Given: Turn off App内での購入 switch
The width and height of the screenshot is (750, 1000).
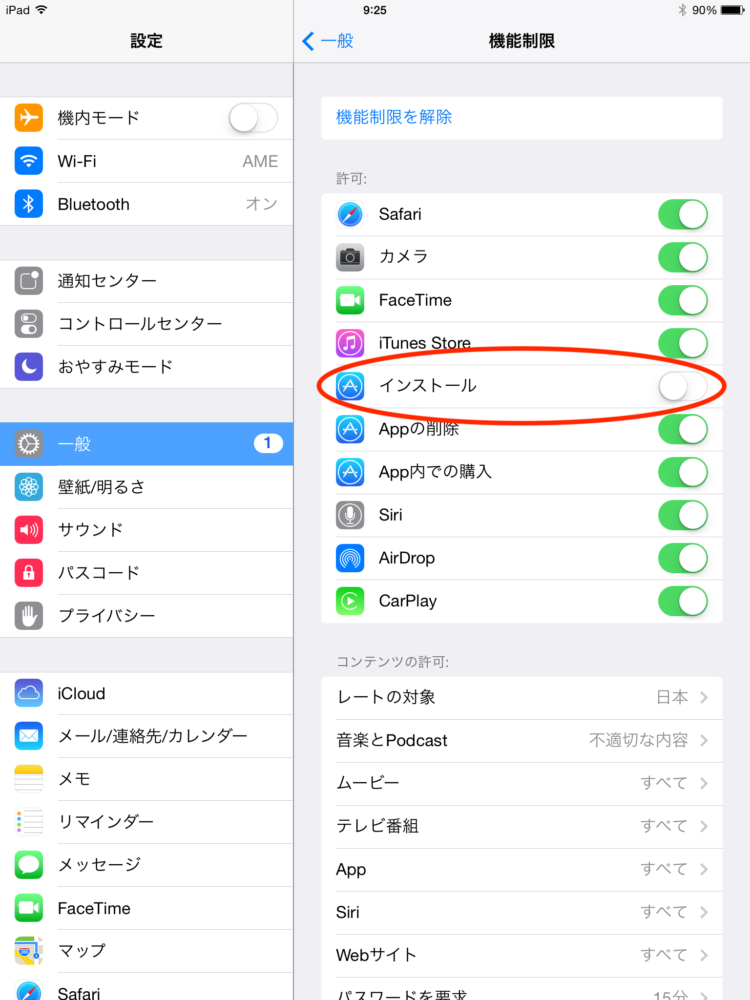Looking at the screenshot, I should pyautogui.click(x=682, y=472).
